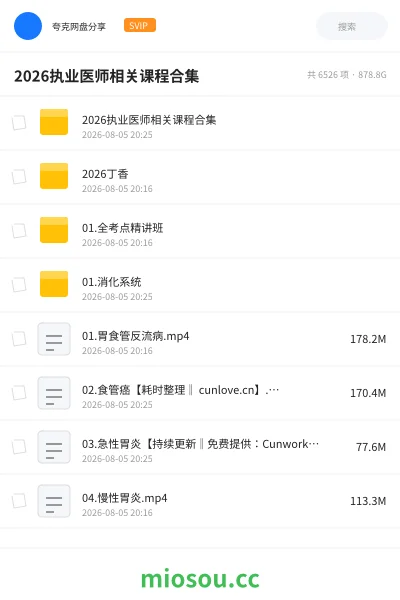
Task: Check the box for 01.全考点精讲班
Action: pos(19,231)
